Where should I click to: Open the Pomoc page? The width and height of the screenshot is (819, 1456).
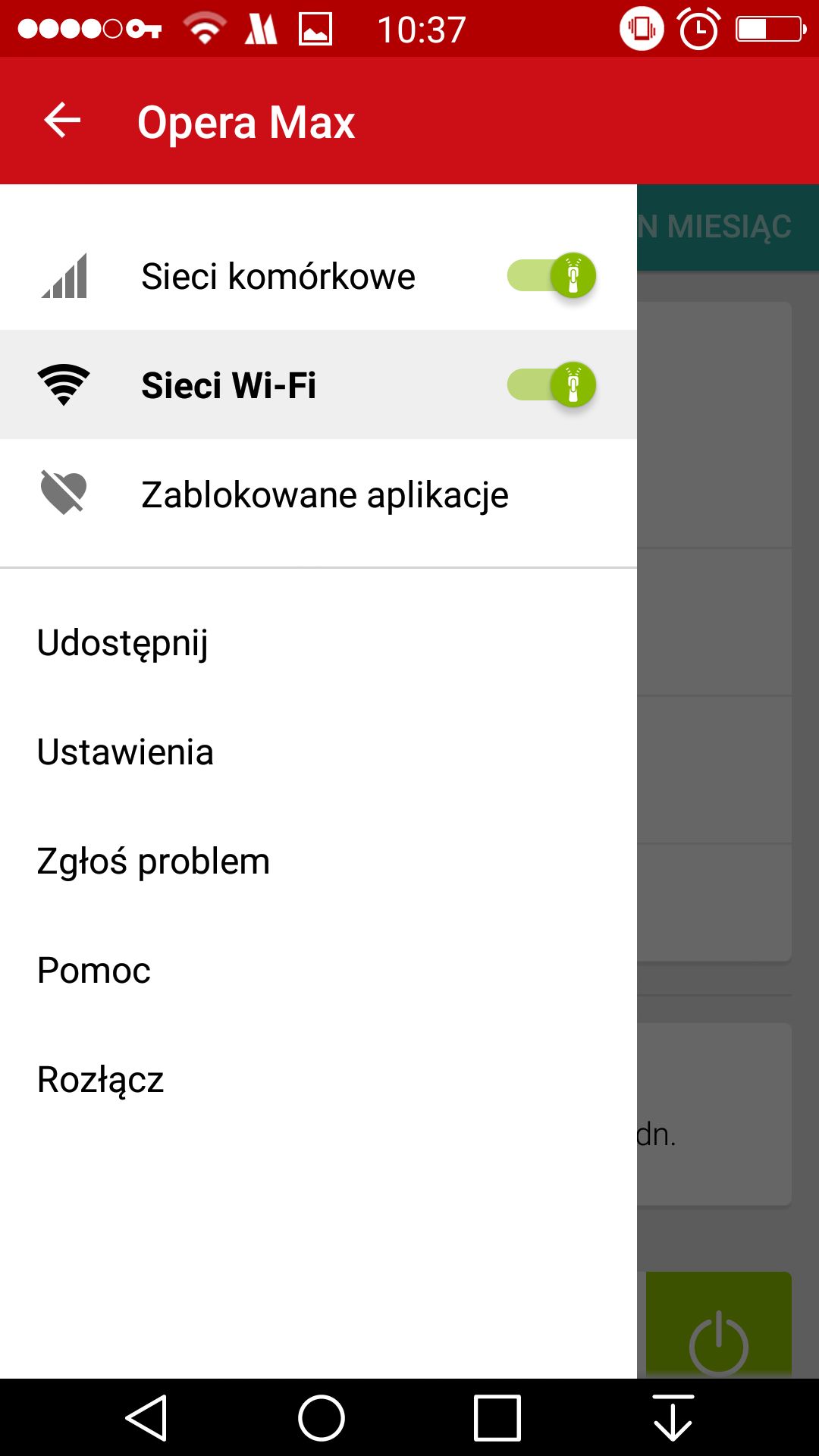coord(318,971)
